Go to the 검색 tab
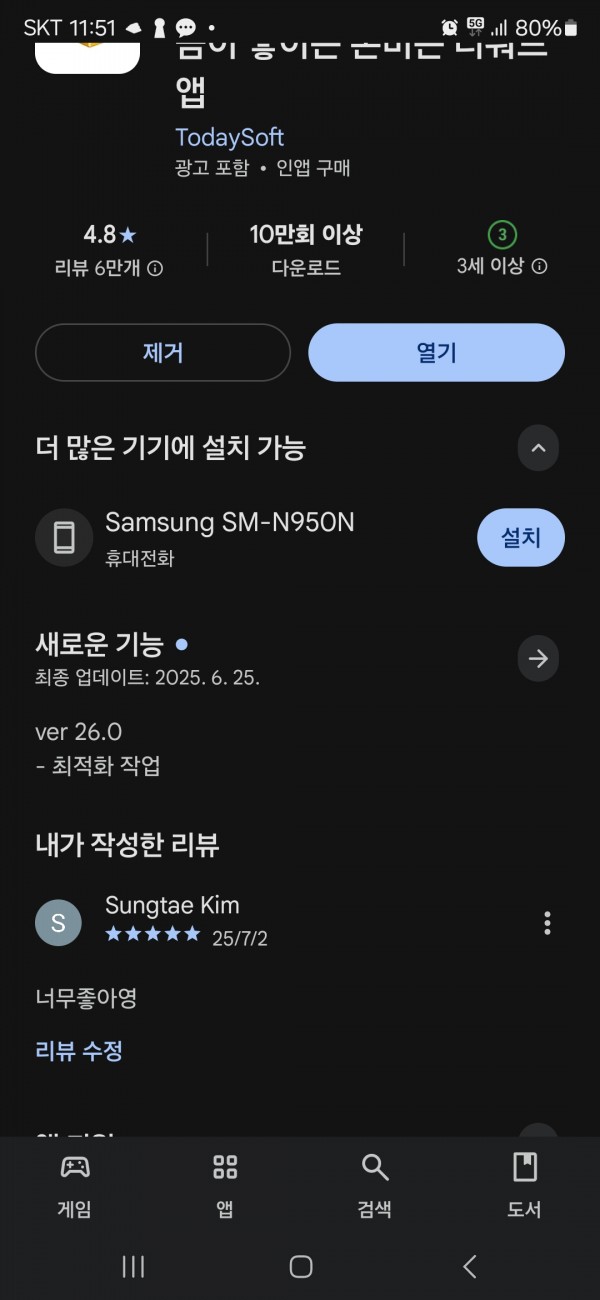600x1300 pixels. [375, 1186]
